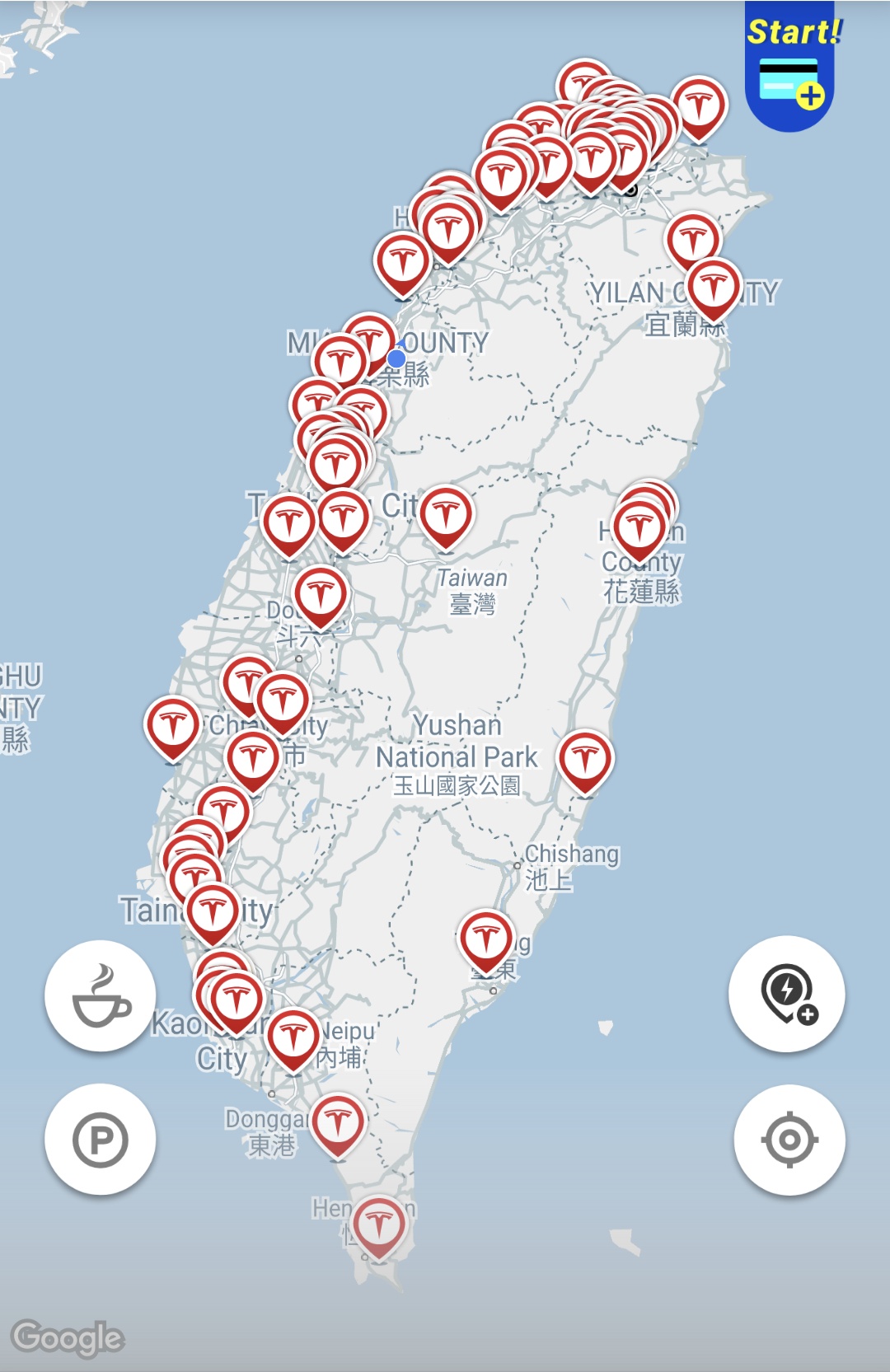Select the Tesla marker on Tainan City
This screenshot has width=890, height=1372.
point(213,911)
